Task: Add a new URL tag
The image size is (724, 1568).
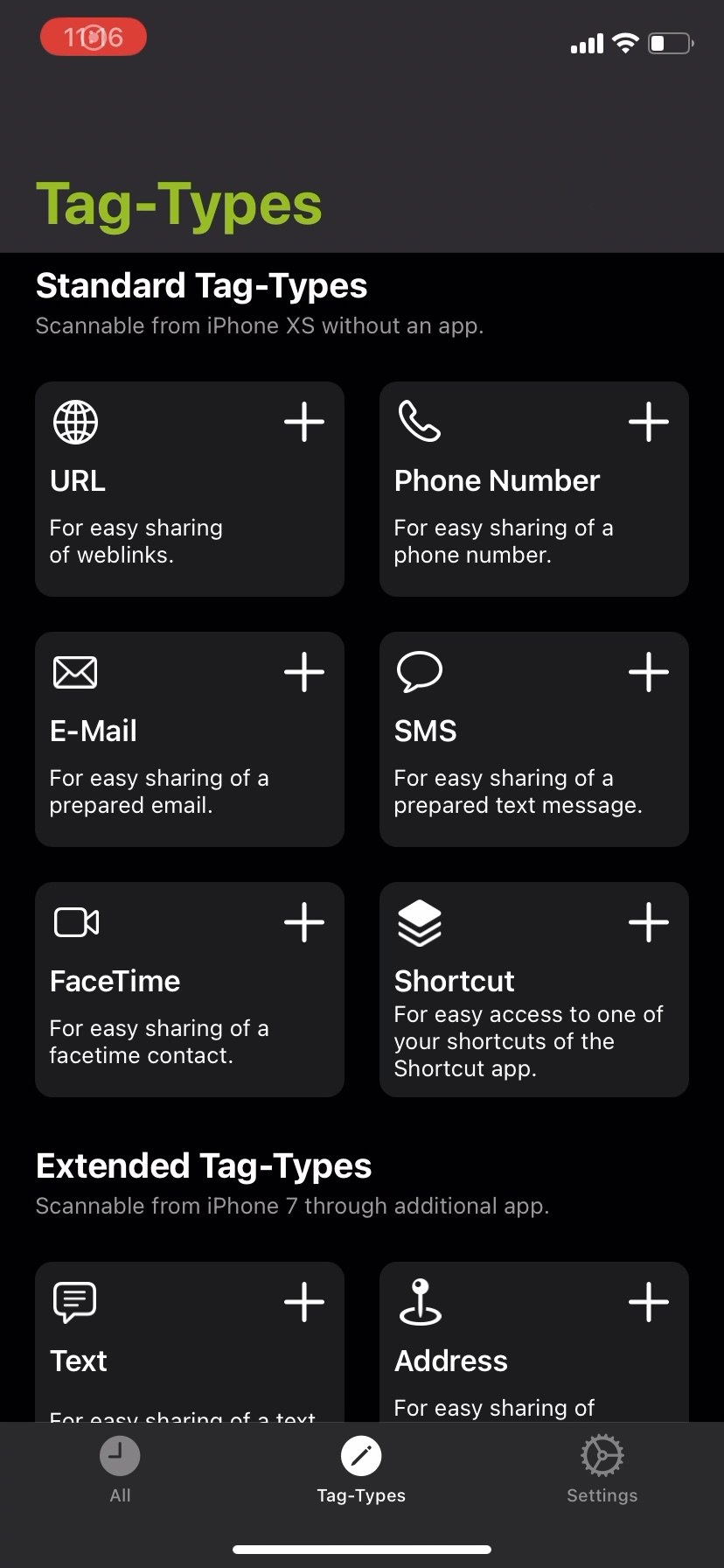Action: point(303,422)
